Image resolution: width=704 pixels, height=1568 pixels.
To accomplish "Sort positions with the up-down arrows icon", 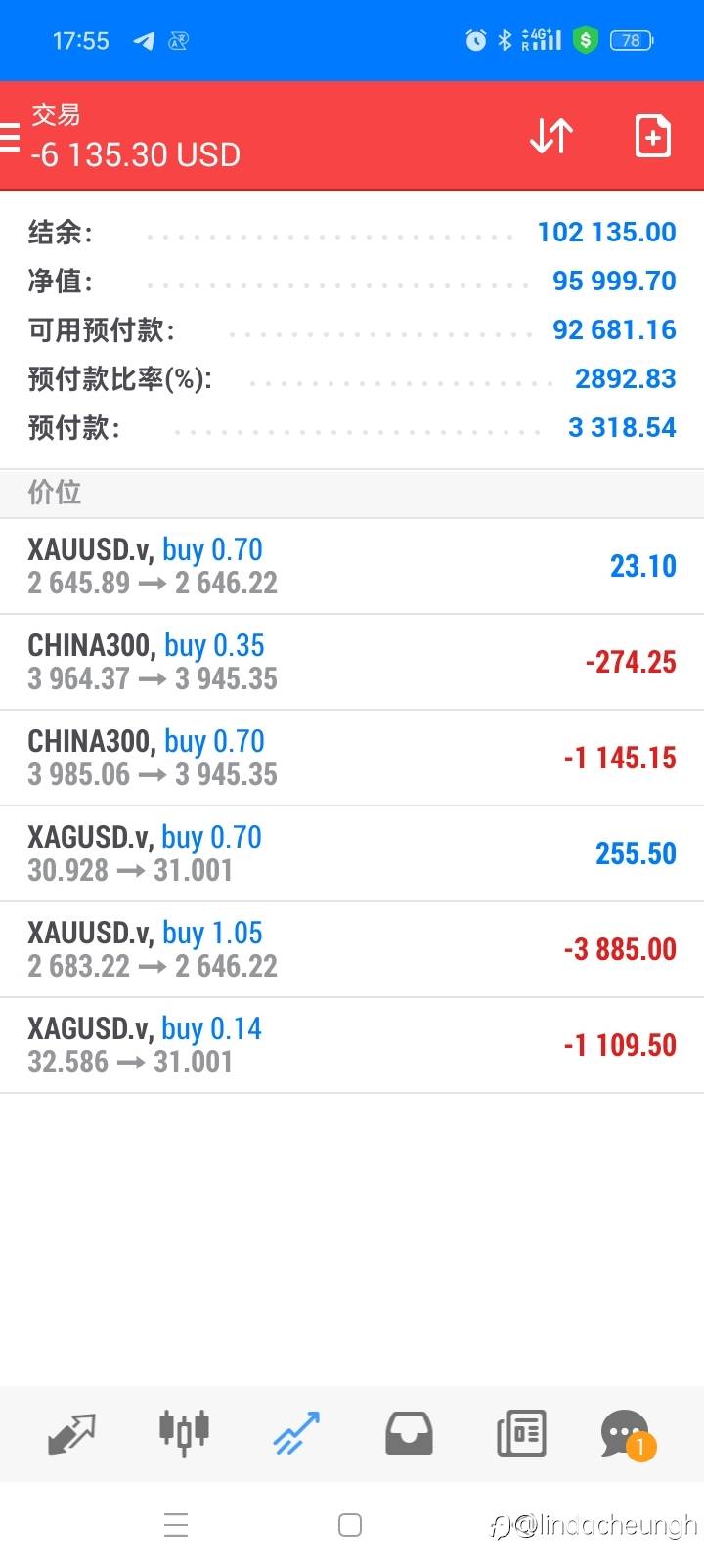I will (550, 136).
